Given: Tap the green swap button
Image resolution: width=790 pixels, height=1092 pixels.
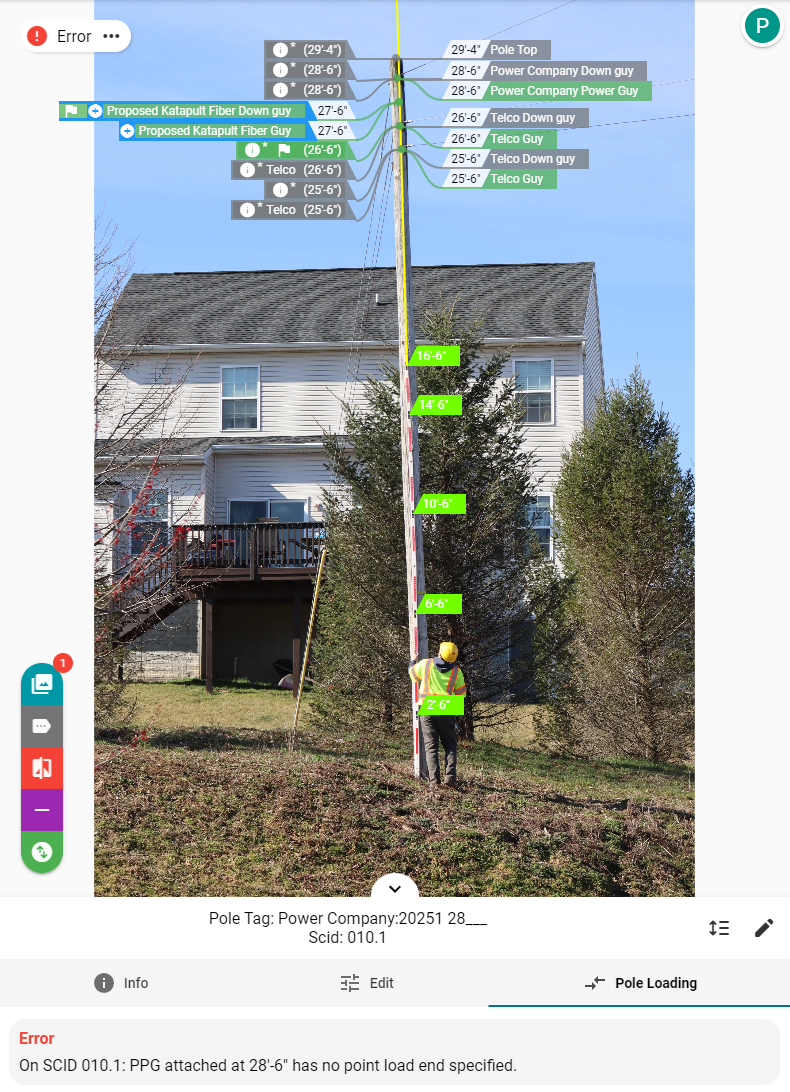Looking at the screenshot, I should pyautogui.click(x=42, y=852).
